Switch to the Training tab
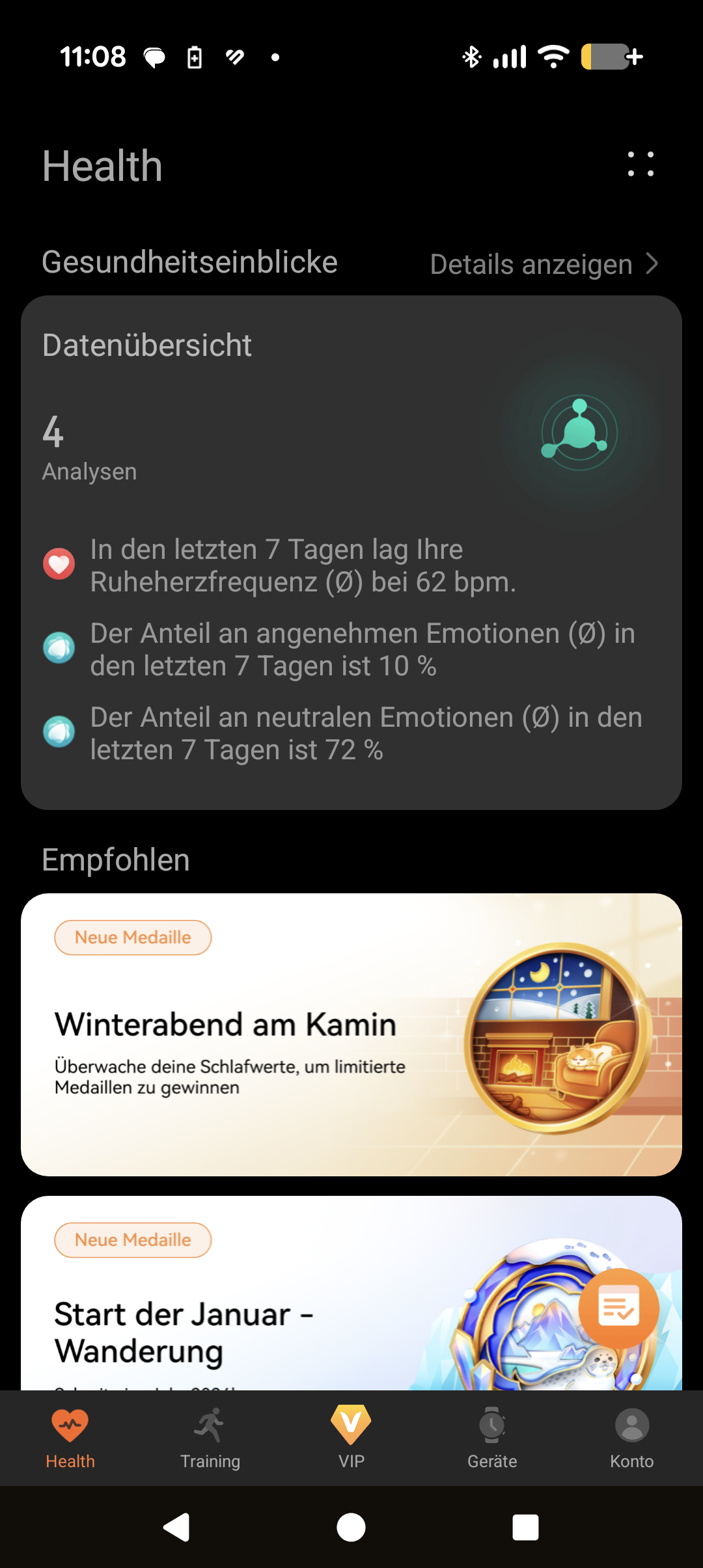The image size is (703, 1568). tap(210, 1438)
